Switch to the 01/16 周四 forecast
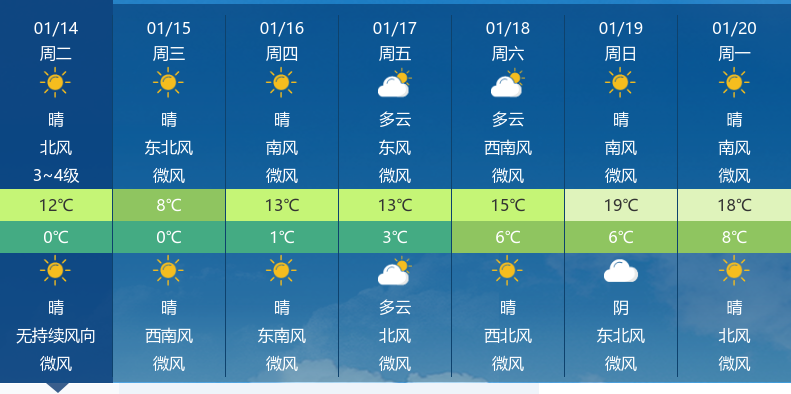 pos(282,192)
